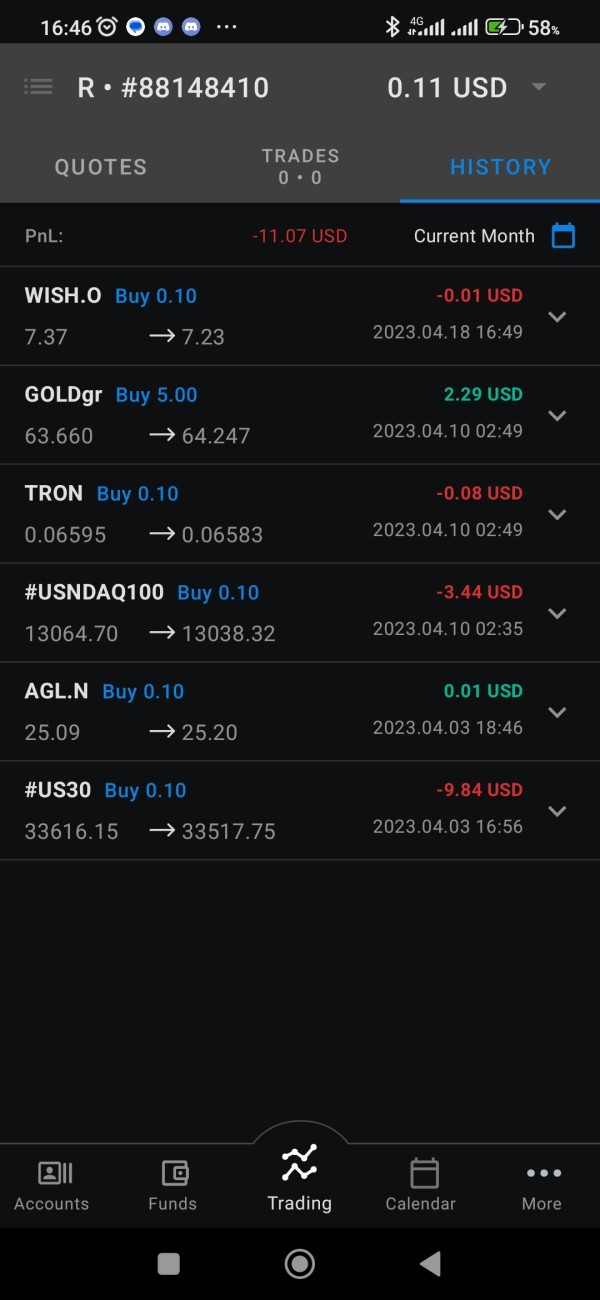Expand the WISH.O trade details
Viewport: 600px width, 1300px height.
(557, 316)
